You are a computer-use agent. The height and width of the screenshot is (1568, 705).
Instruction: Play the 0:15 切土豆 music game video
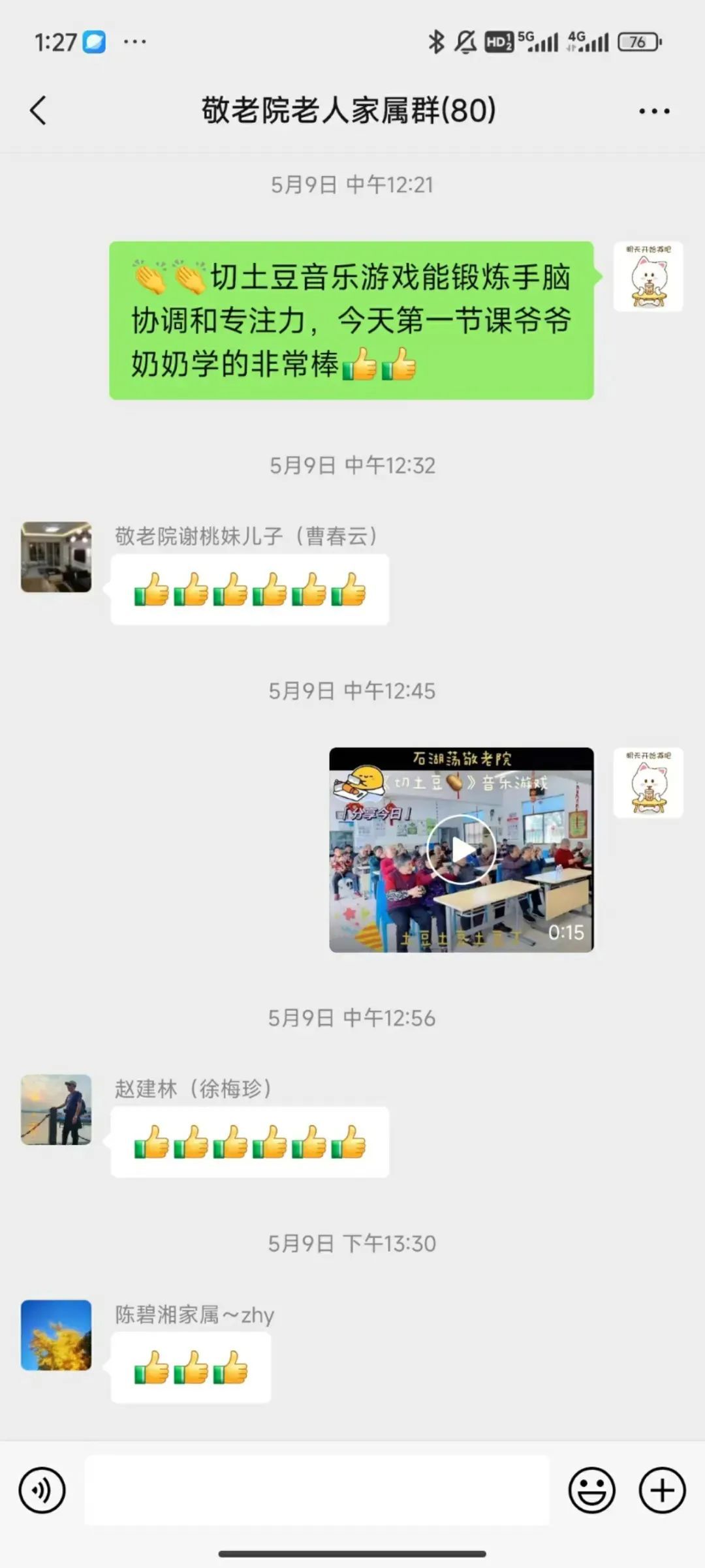click(462, 850)
